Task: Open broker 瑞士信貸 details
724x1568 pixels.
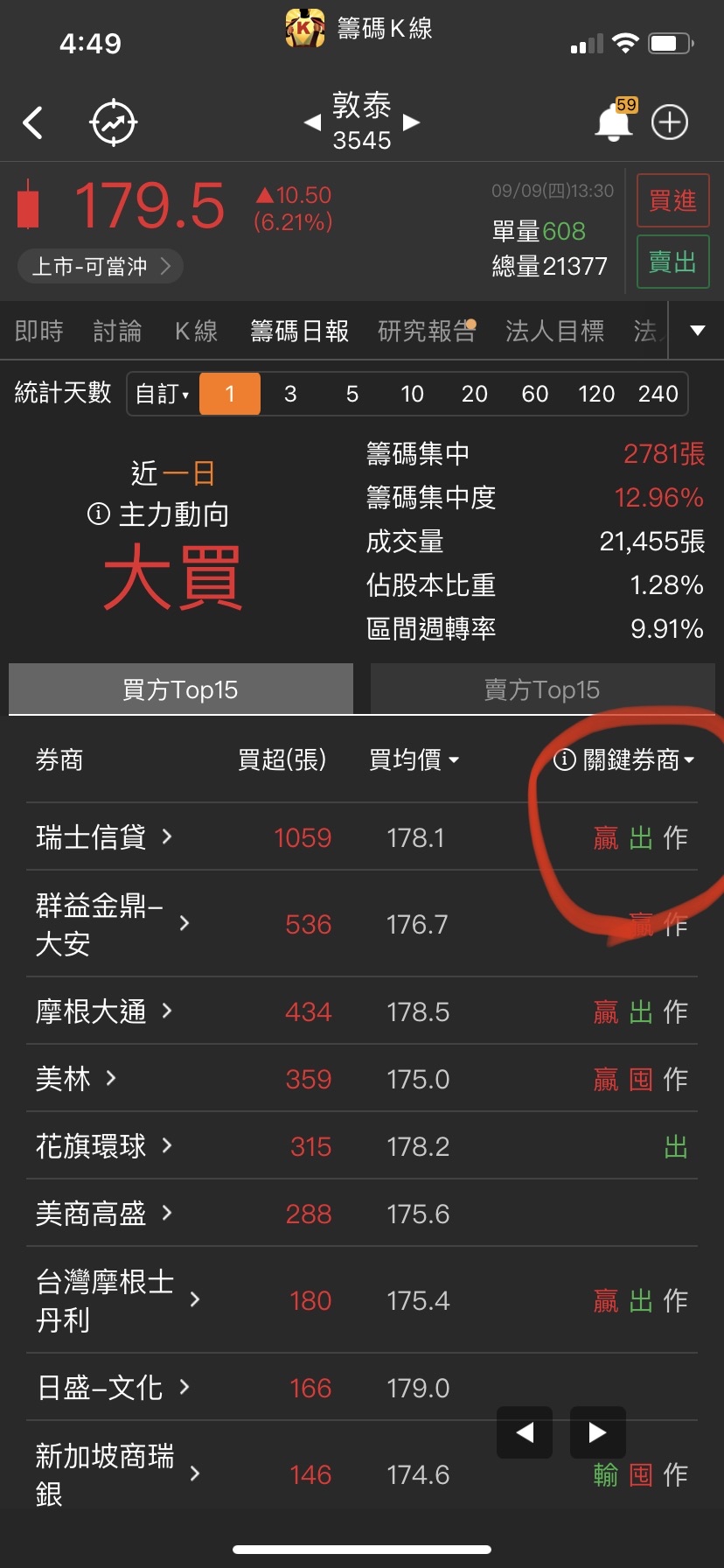Action: 104,837
